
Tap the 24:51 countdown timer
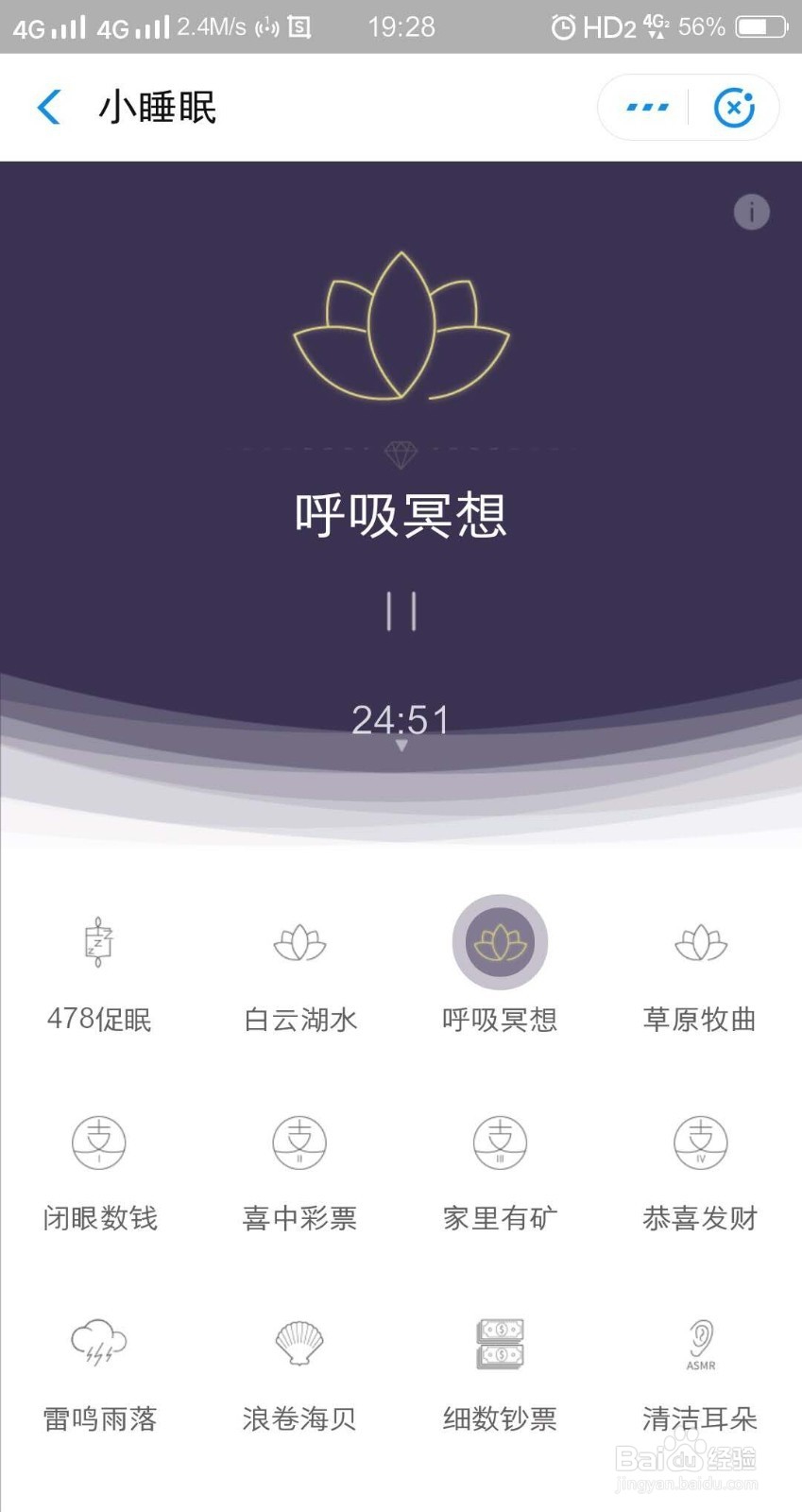tap(401, 720)
